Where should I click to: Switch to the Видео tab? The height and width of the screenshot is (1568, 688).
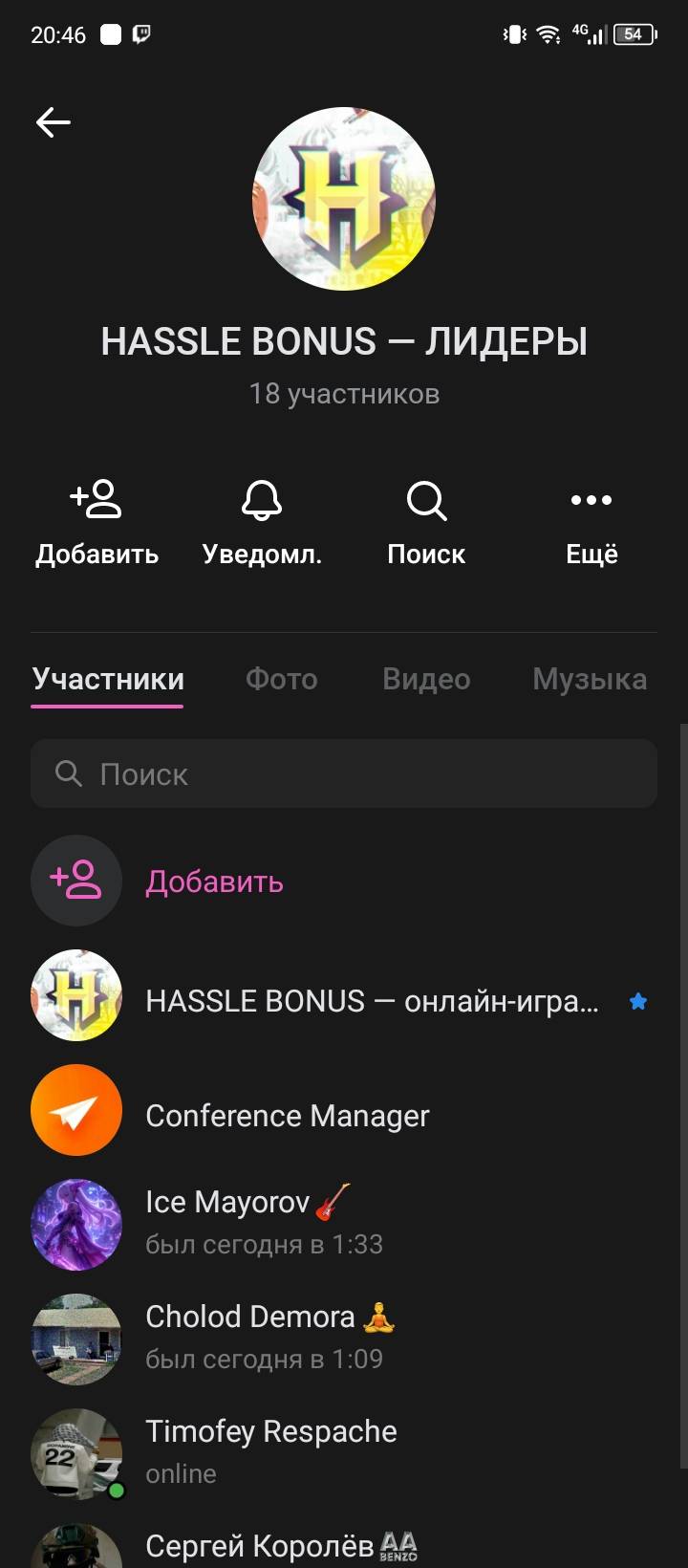click(x=426, y=679)
